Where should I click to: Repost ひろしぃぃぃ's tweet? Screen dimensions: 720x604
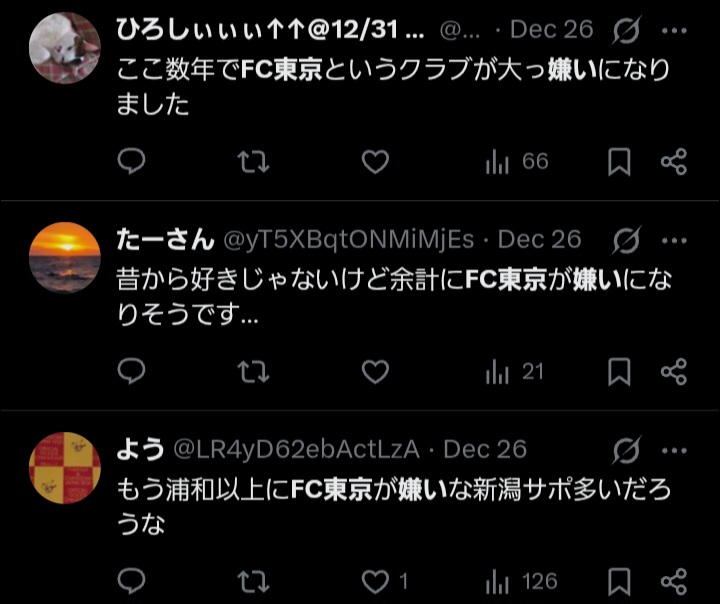(253, 162)
